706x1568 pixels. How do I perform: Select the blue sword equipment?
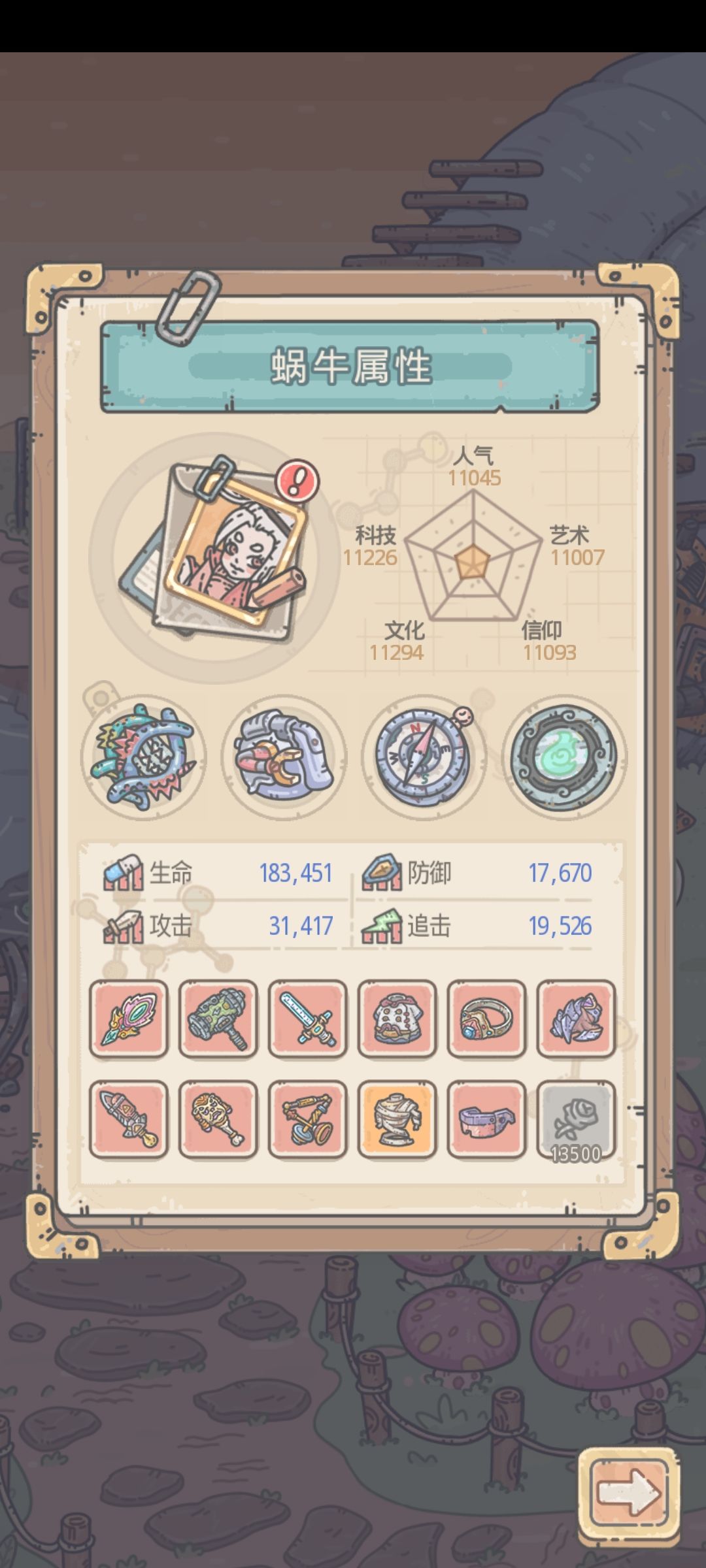click(x=308, y=1019)
